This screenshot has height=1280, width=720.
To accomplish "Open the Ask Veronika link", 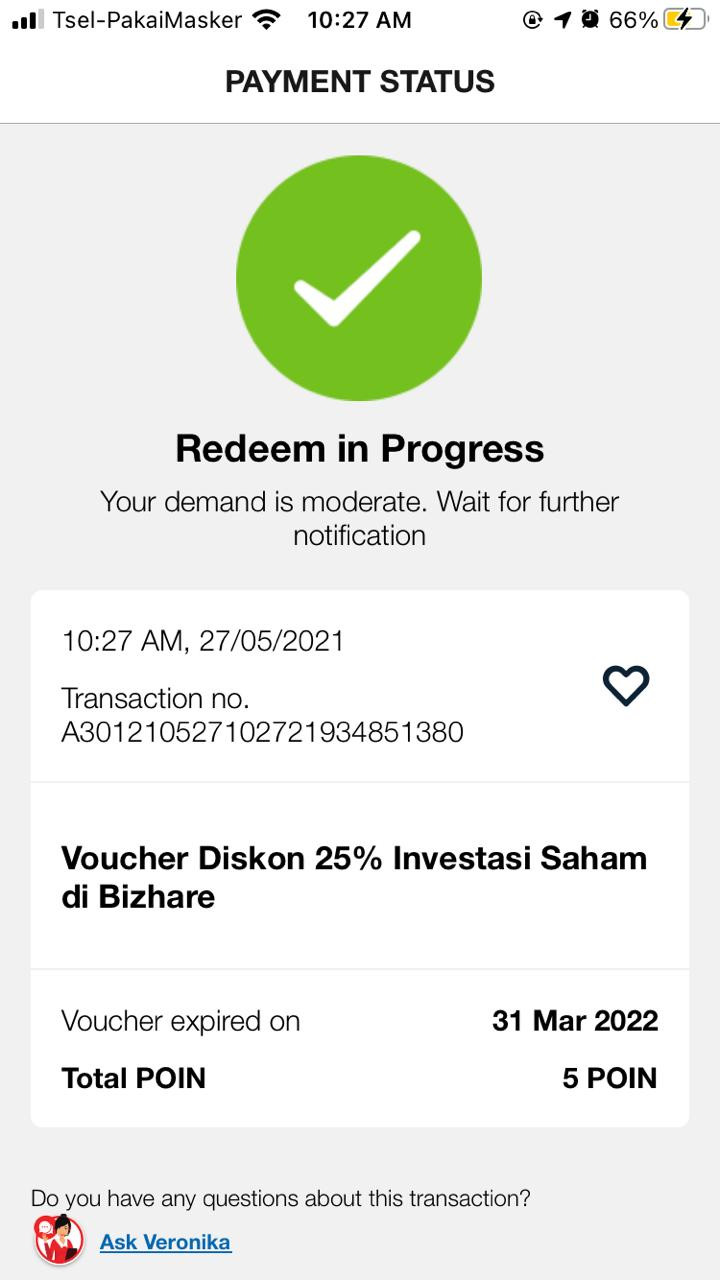I will 165,1242.
